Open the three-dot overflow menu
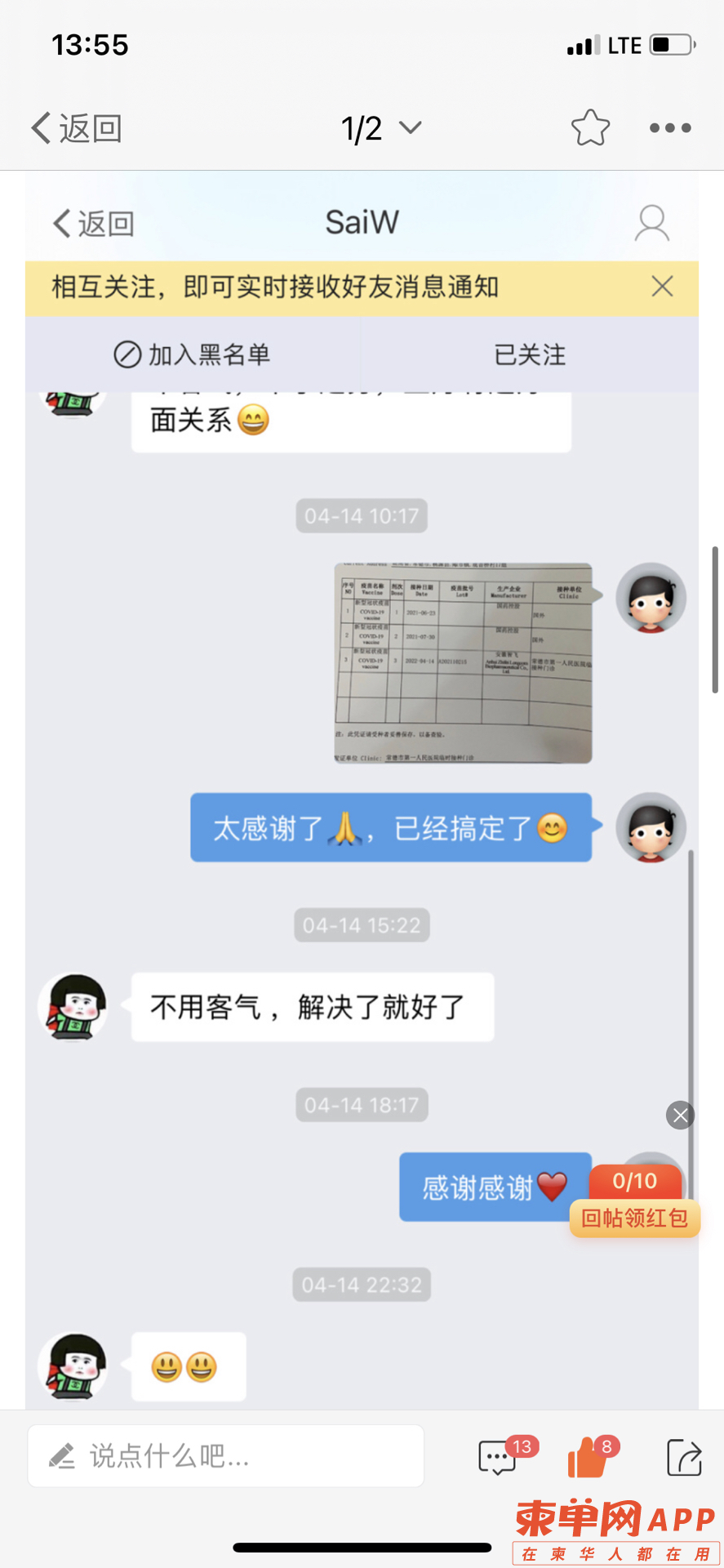 (670, 128)
